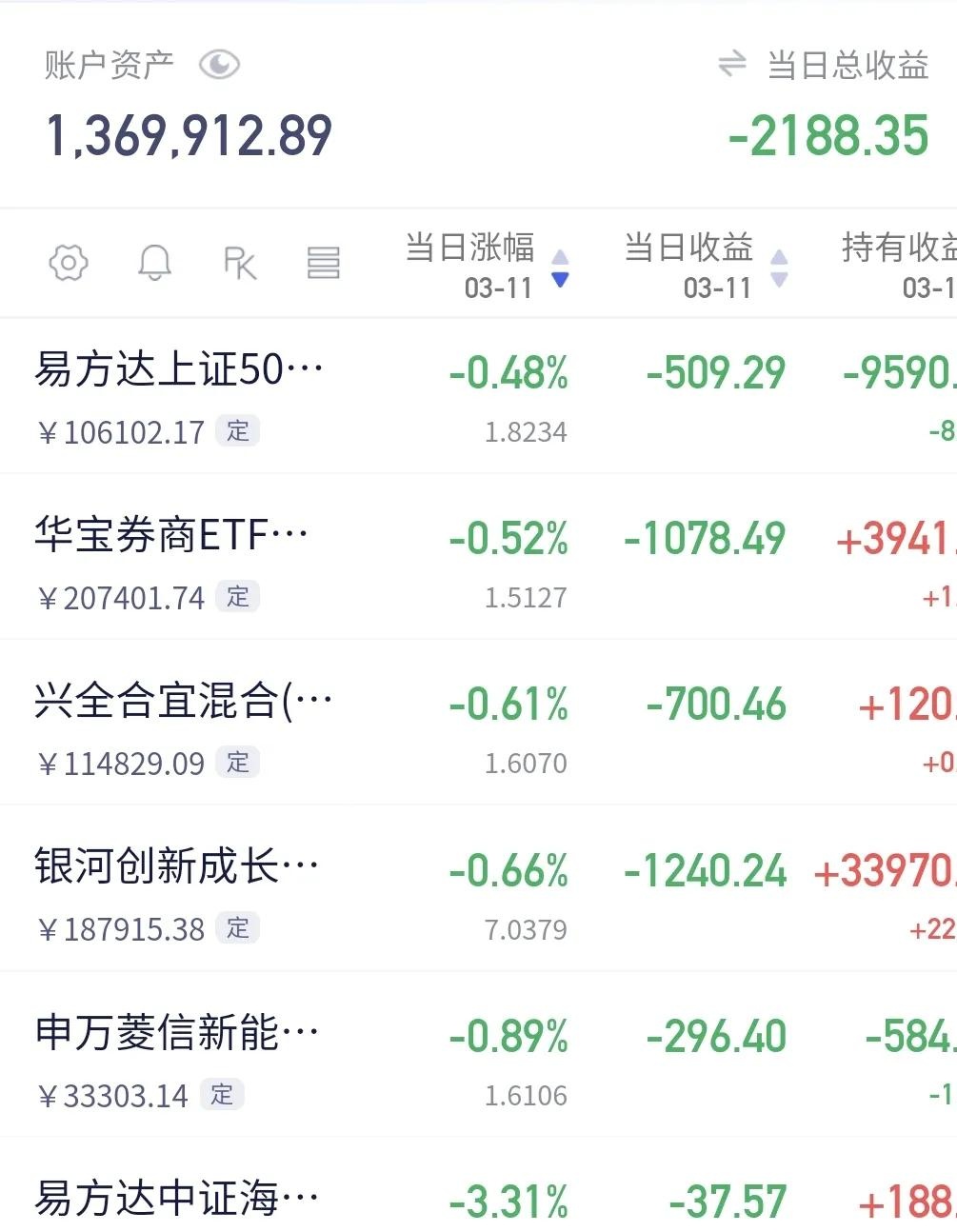Click the 定 badge beside 银河创新成长
The image size is (957, 1232).
(x=239, y=929)
